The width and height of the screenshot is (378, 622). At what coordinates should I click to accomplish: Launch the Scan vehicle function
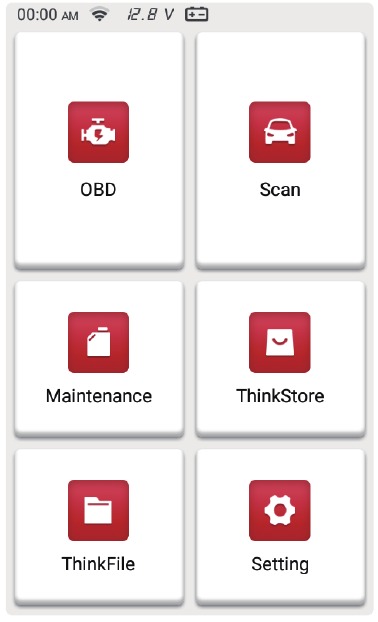pos(280,149)
